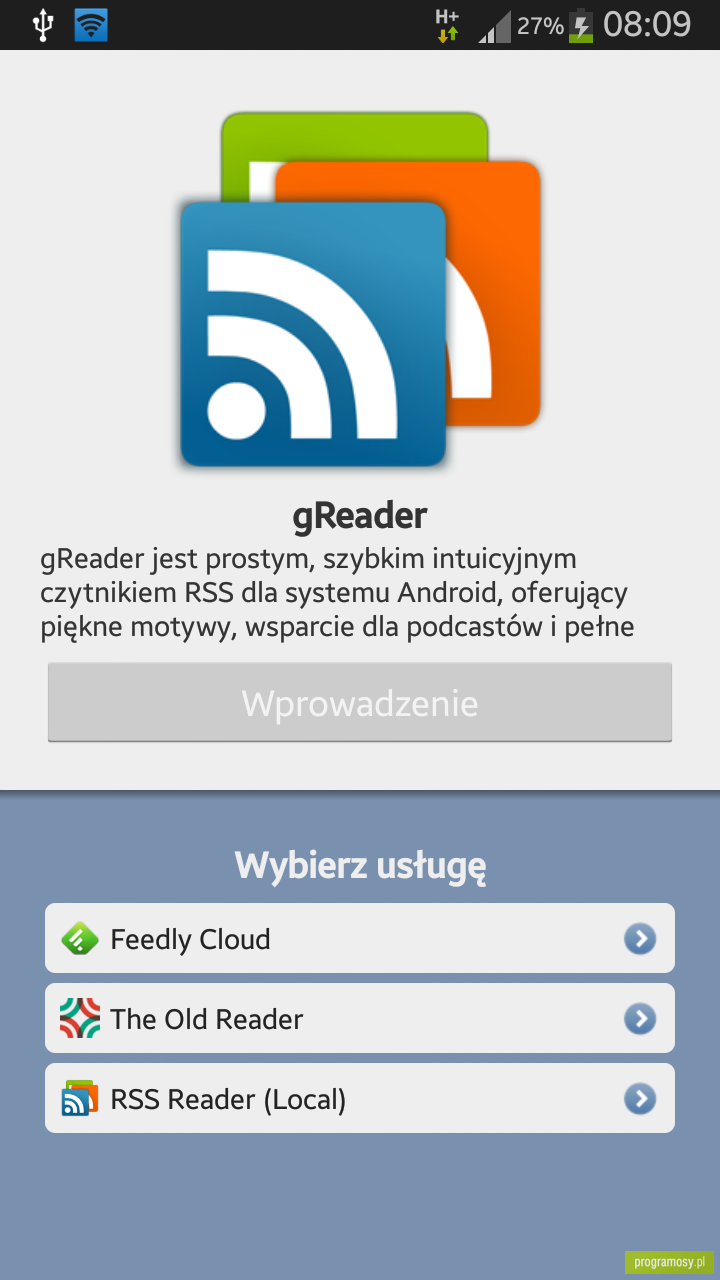720x1280 pixels.
Task: Select the Feedly Cloud service
Action: [360, 938]
